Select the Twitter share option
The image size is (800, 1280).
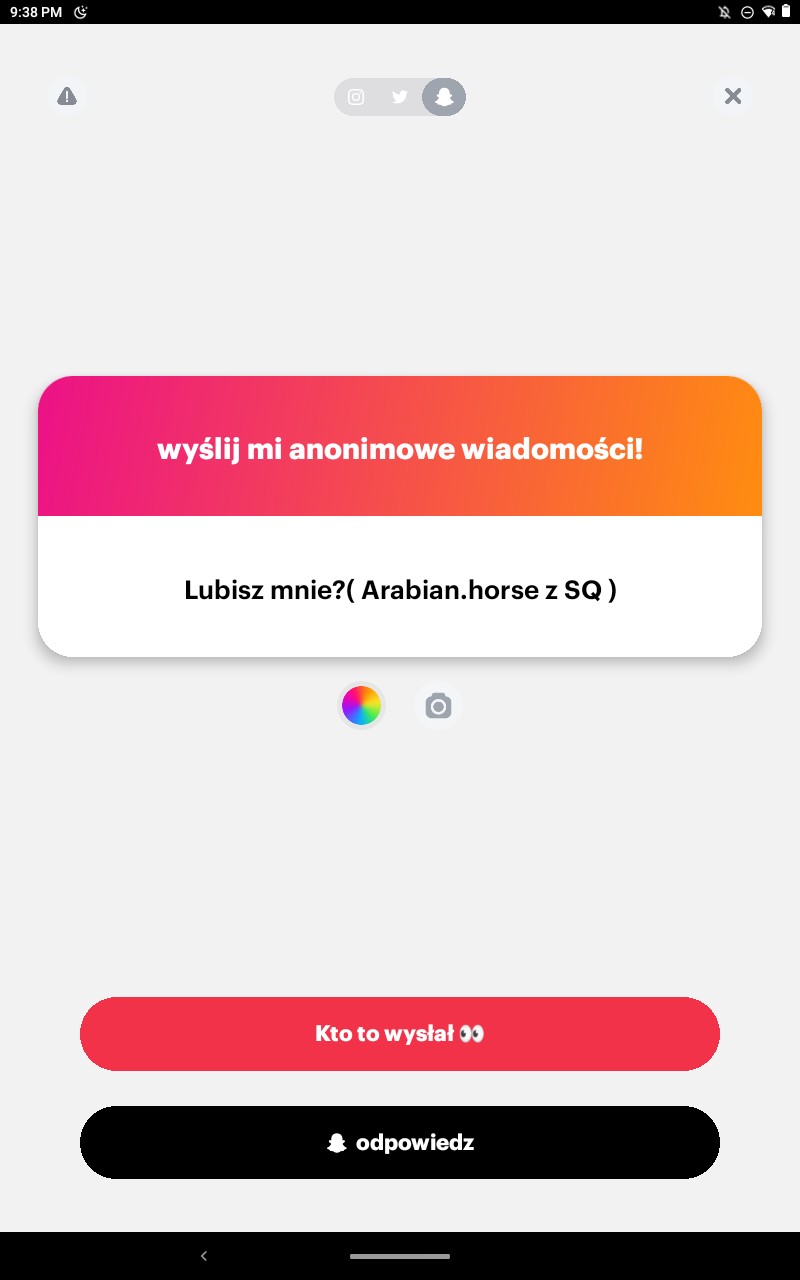point(400,97)
